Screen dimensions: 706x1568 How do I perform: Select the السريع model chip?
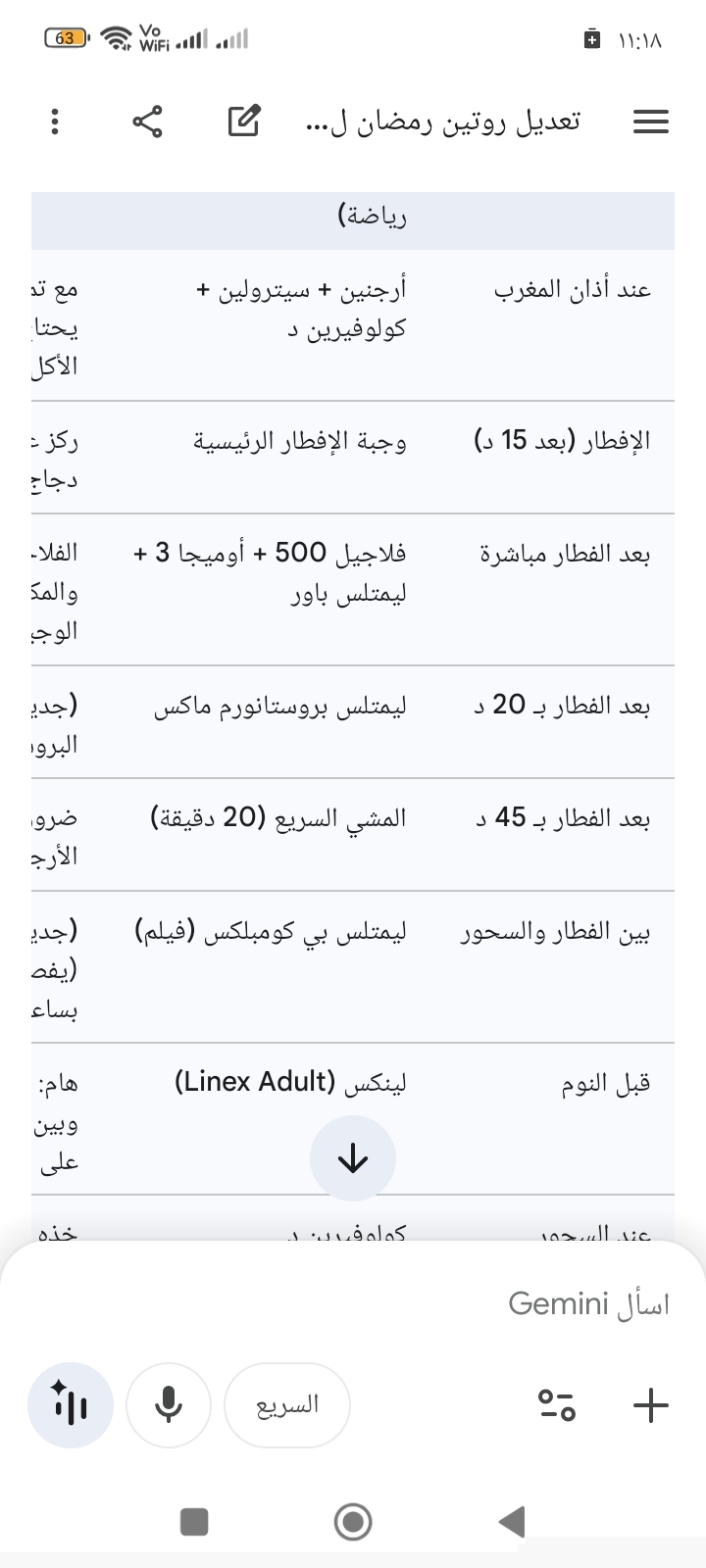tap(287, 1405)
